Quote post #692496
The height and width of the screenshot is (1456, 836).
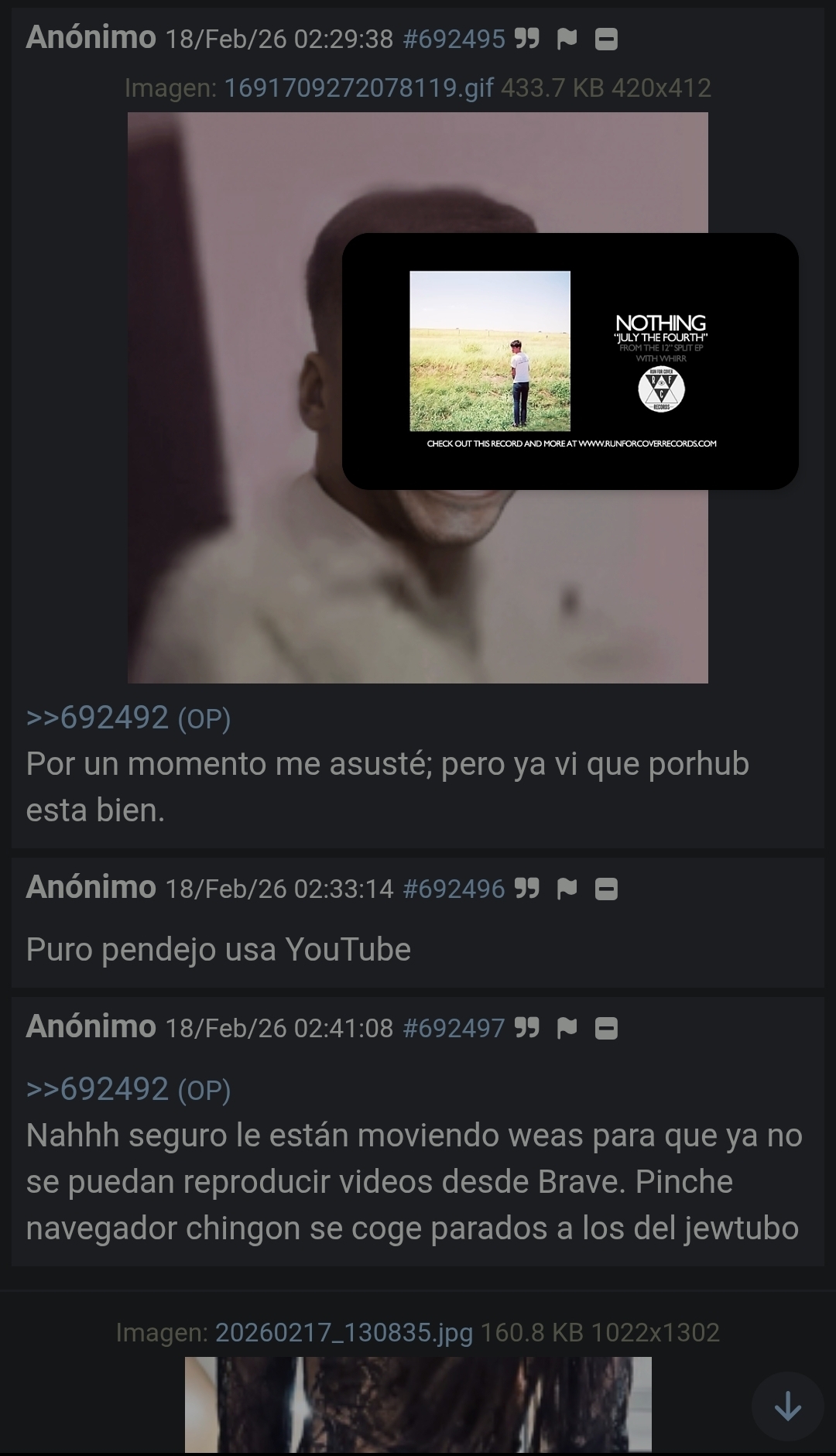(527, 889)
